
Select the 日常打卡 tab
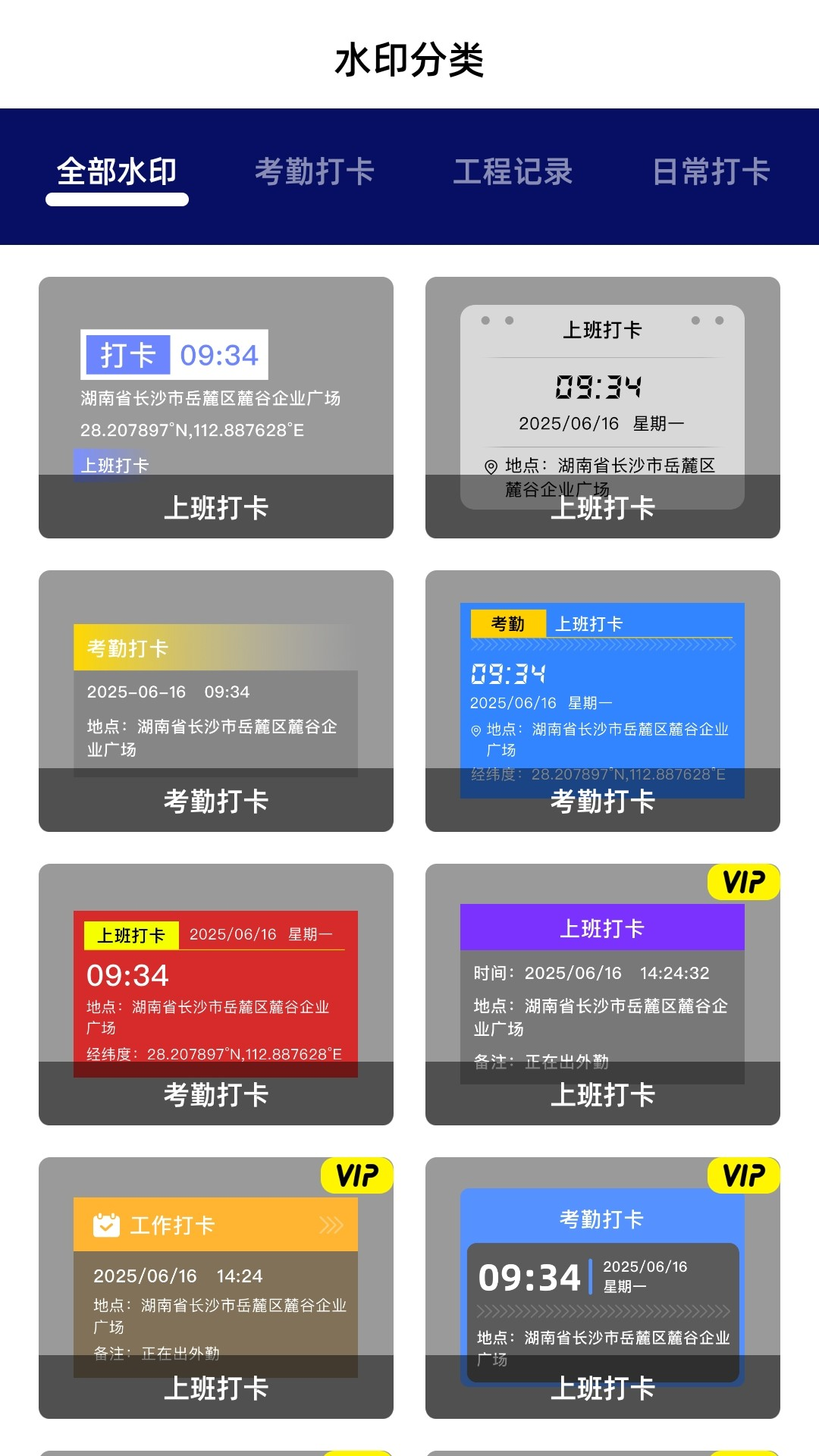coord(714,171)
